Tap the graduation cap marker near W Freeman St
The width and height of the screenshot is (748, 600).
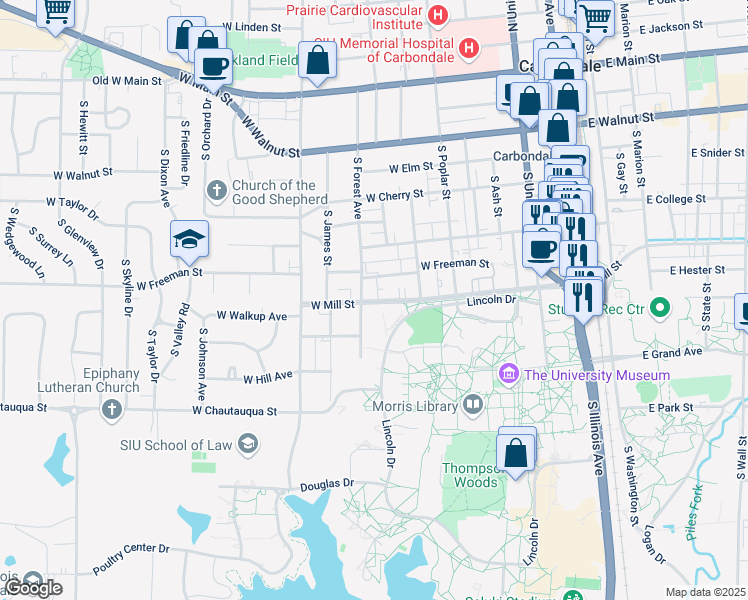[188, 240]
